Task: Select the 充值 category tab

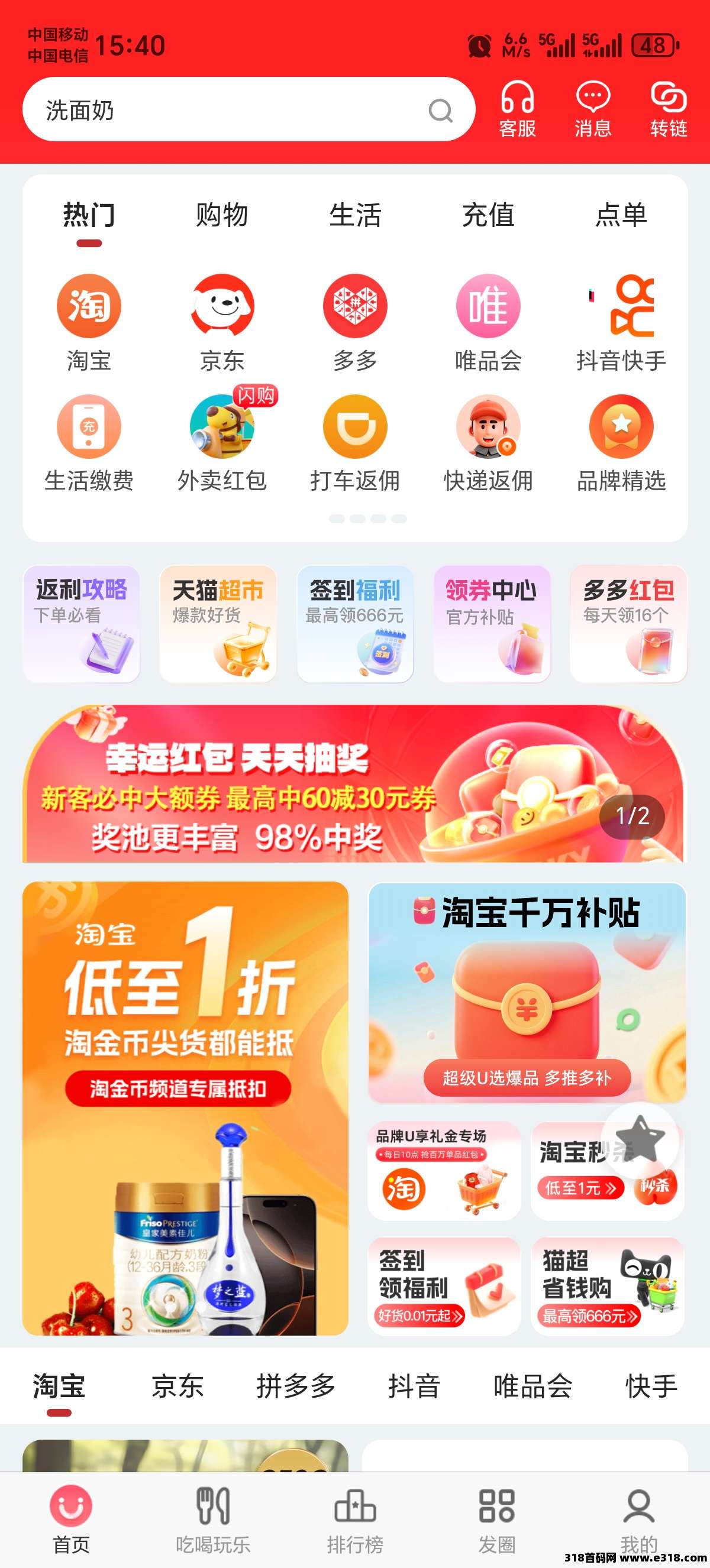Action: point(488,215)
